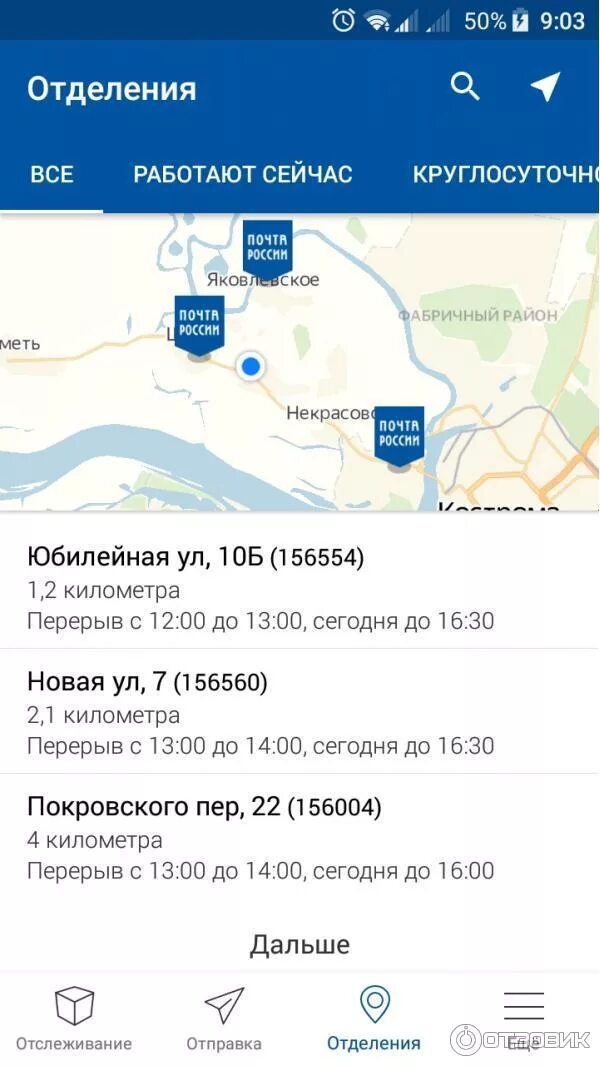Image resolution: width=600 pixels, height=1066 pixels.
Task: Switch to the КРУГЛОСУТОЧНО tab
Action: pyautogui.click(x=506, y=175)
